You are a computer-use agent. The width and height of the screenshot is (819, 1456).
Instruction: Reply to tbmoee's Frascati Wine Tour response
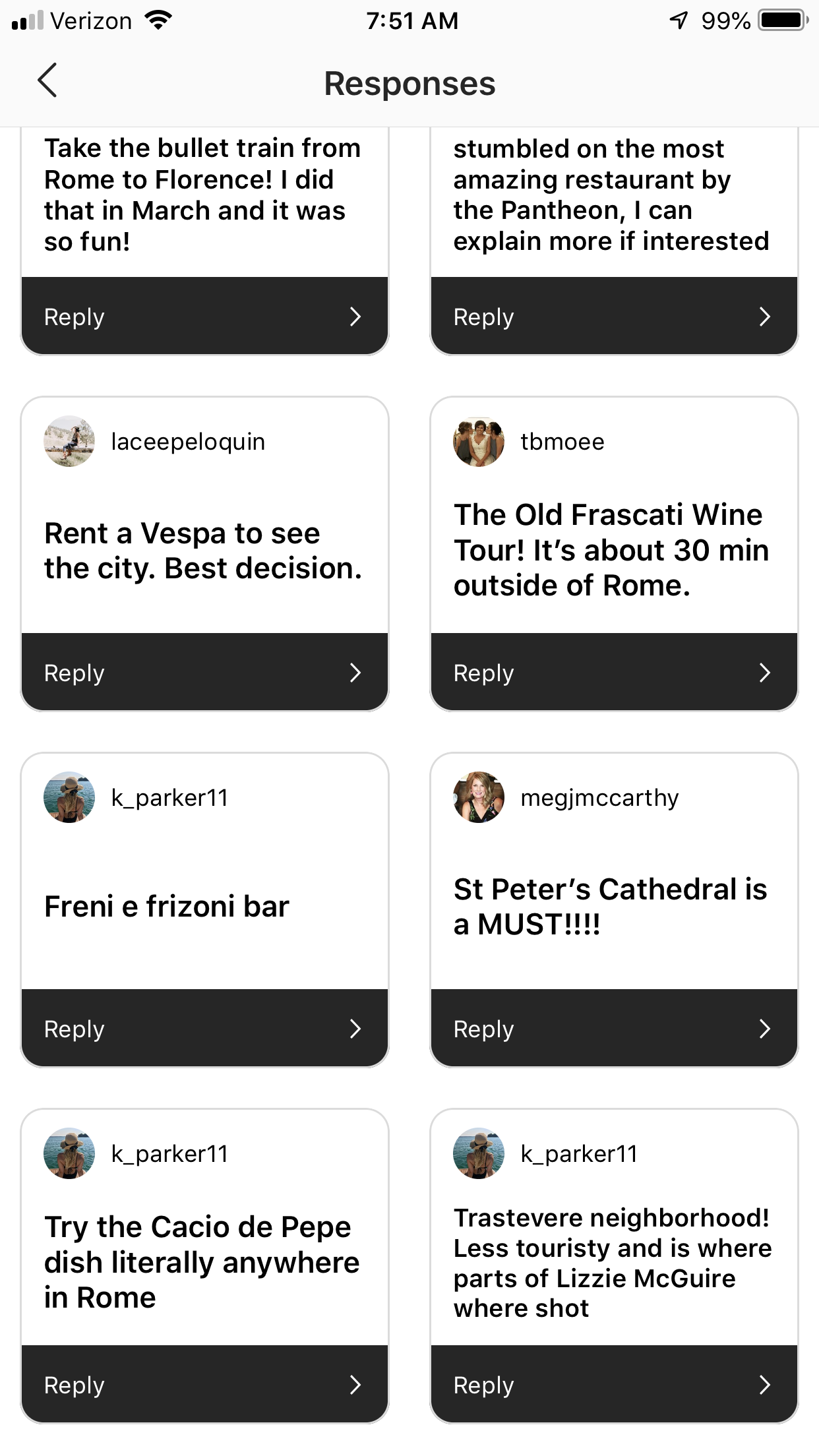click(613, 673)
